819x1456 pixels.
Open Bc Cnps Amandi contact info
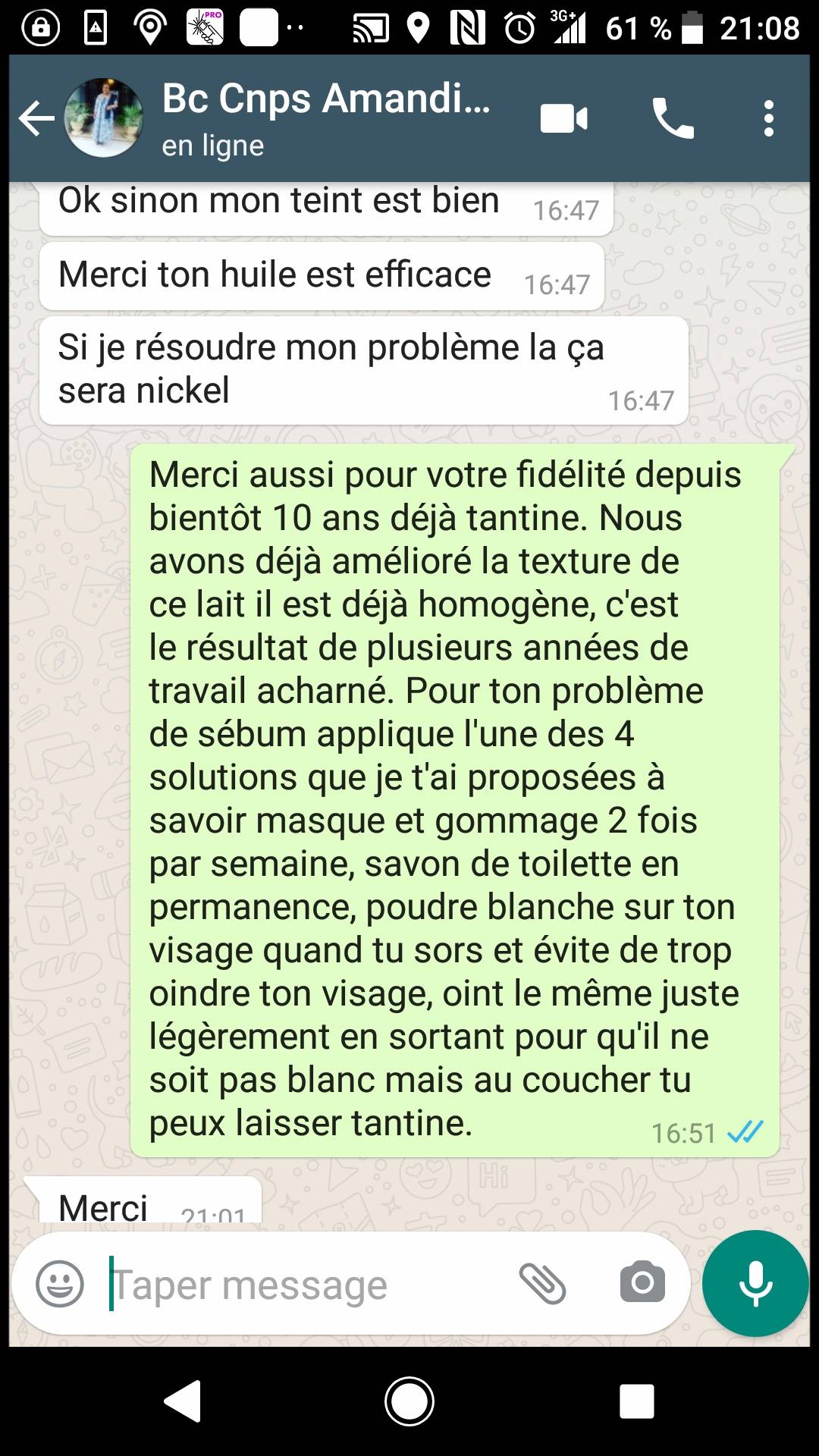coord(326,118)
